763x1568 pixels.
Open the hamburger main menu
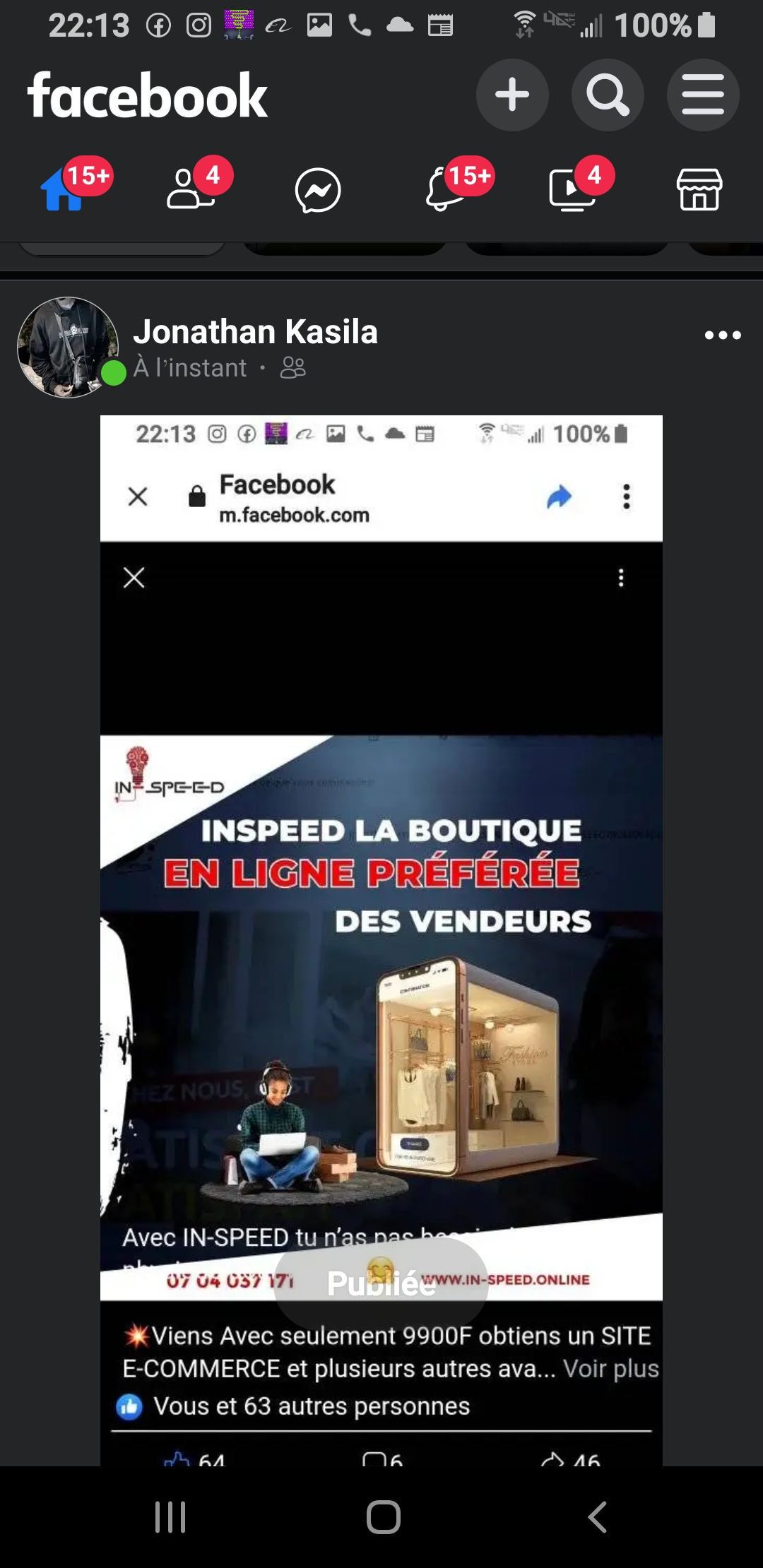click(x=703, y=95)
